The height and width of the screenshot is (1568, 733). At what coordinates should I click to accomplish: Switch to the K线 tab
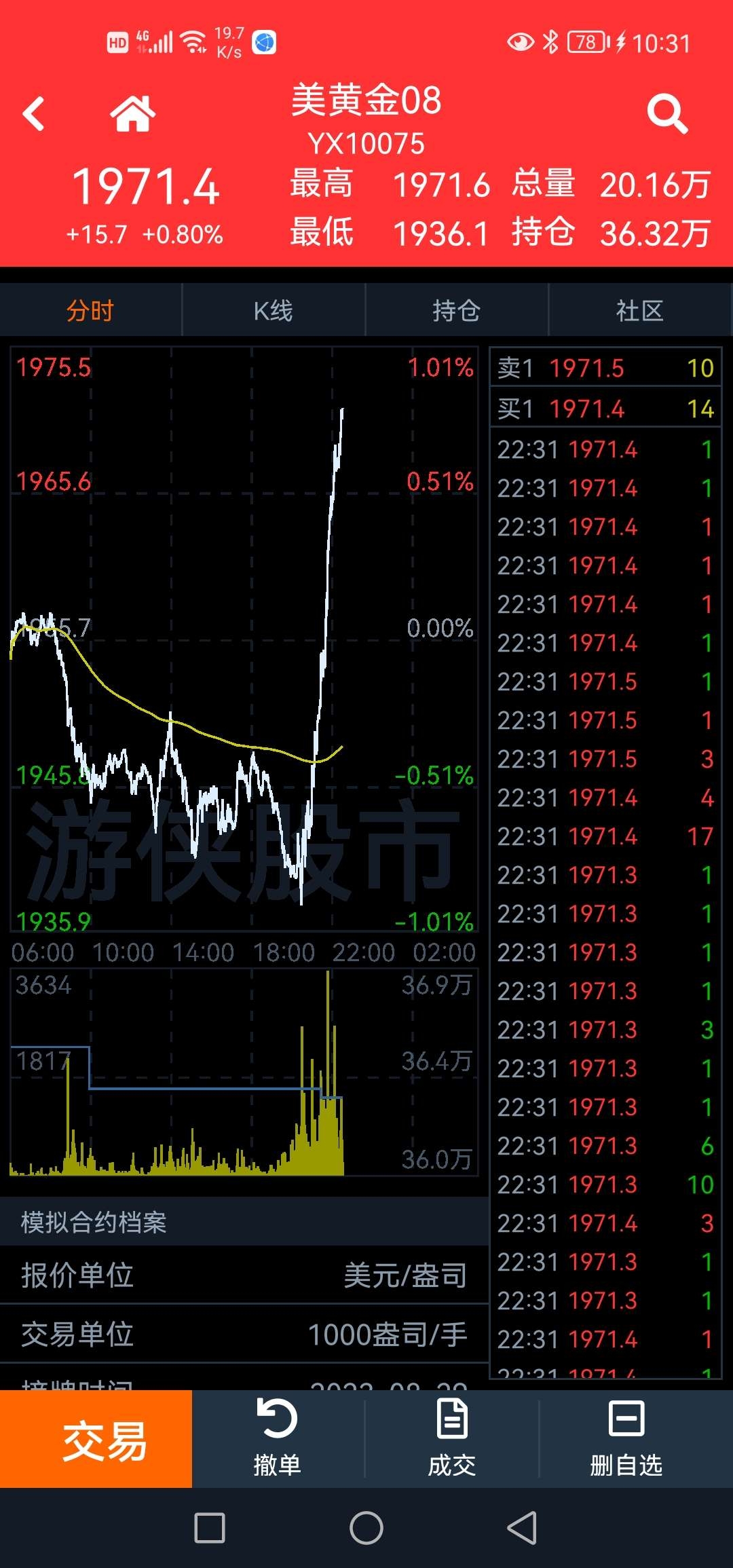coord(274,310)
